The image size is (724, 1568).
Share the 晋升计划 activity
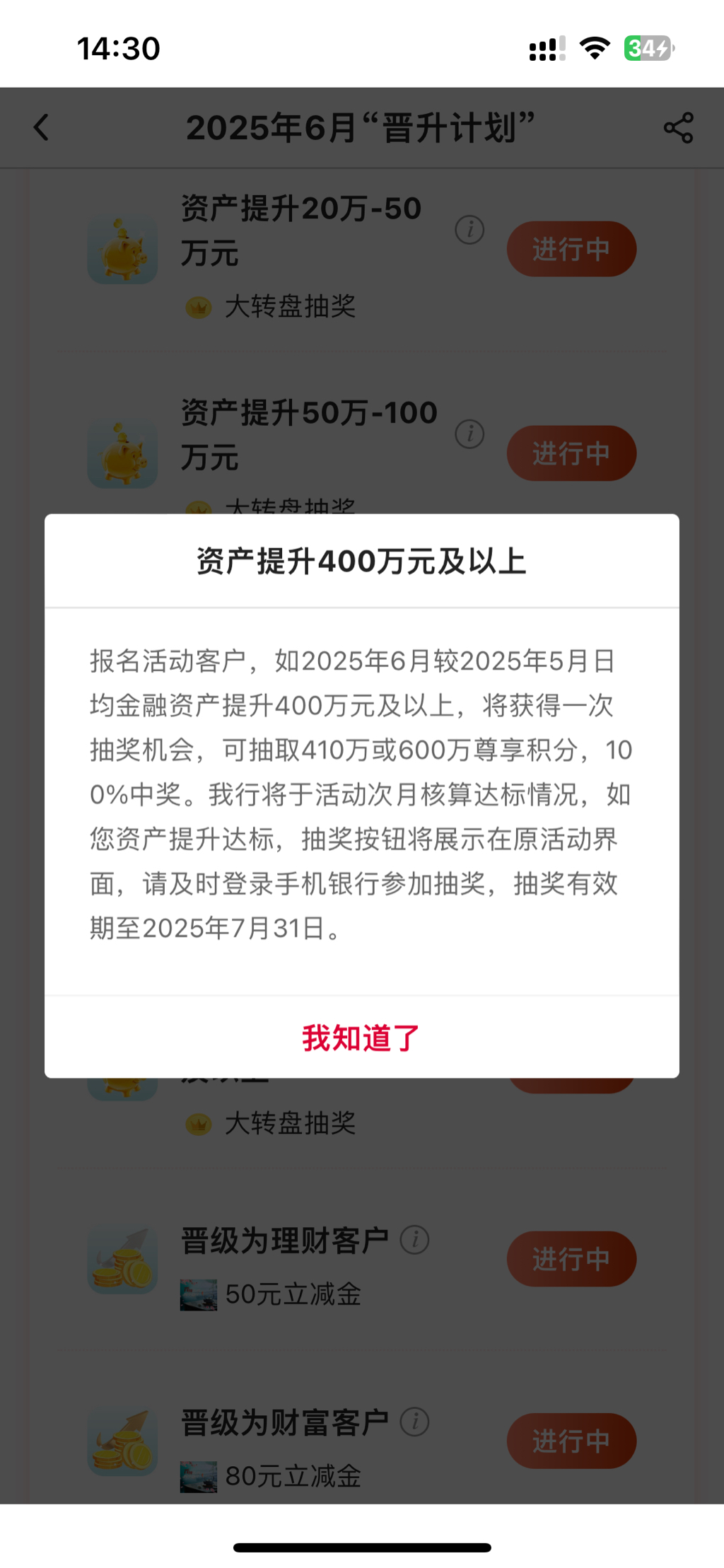(x=678, y=128)
